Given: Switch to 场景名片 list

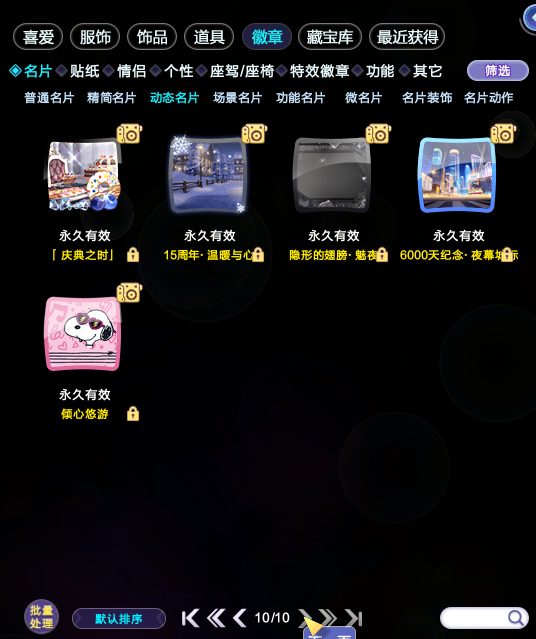Looking at the screenshot, I should pyautogui.click(x=238, y=98).
